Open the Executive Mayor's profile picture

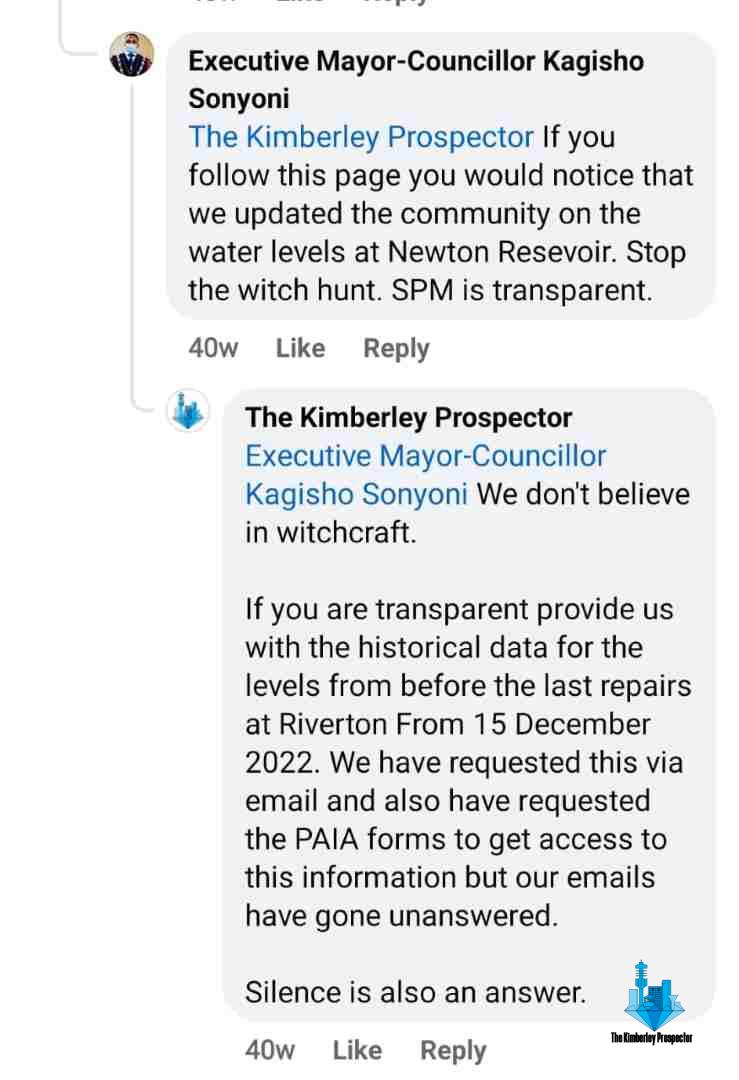tap(132, 54)
